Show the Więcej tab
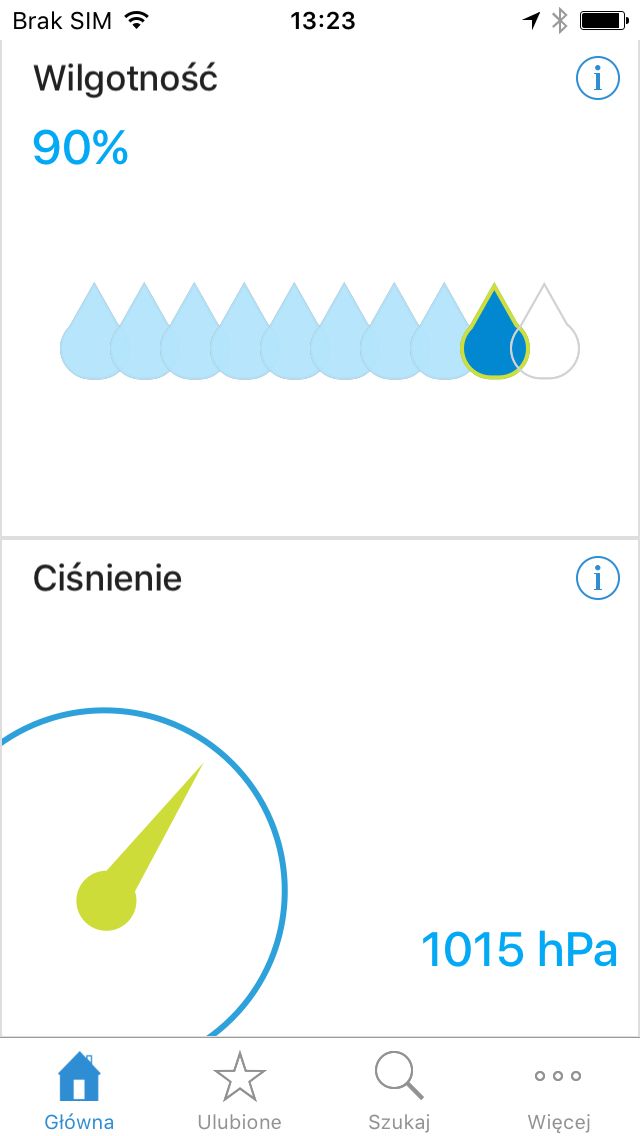The height and width of the screenshot is (1136, 640). [x=559, y=1089]
